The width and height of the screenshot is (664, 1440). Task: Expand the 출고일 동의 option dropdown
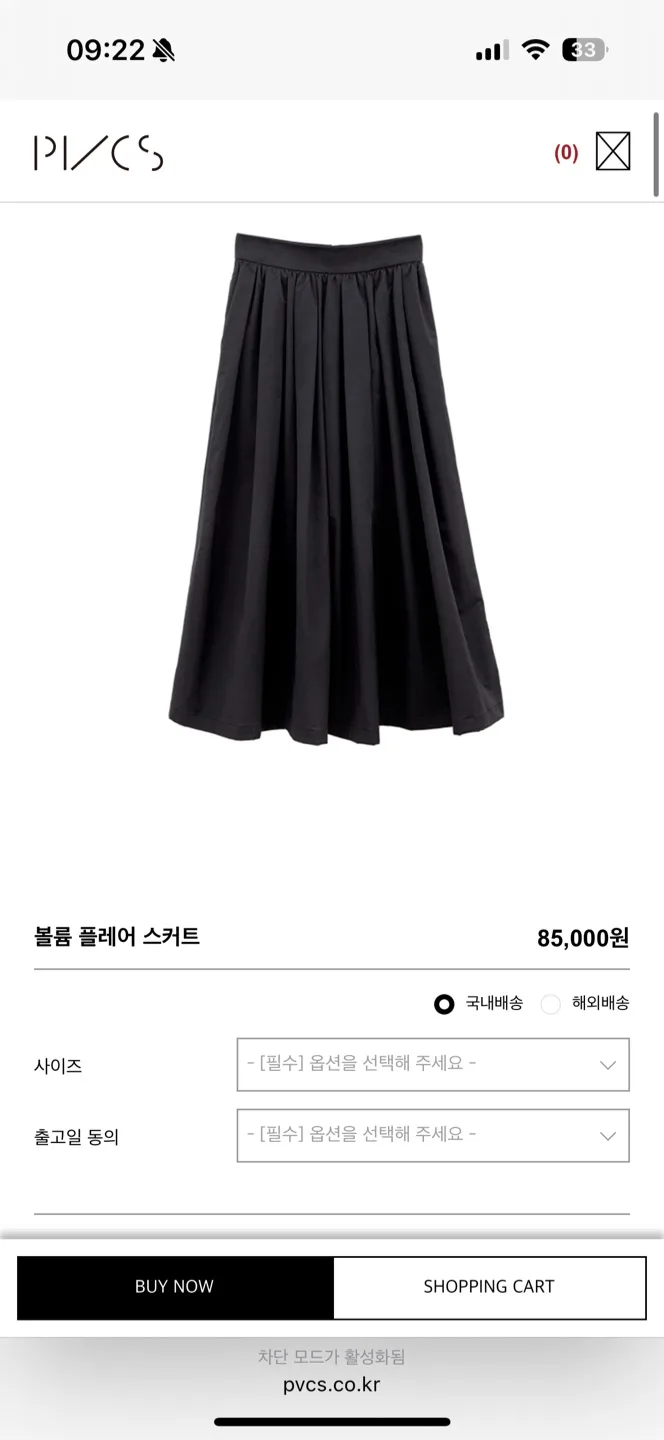(x=432, y=1135)
